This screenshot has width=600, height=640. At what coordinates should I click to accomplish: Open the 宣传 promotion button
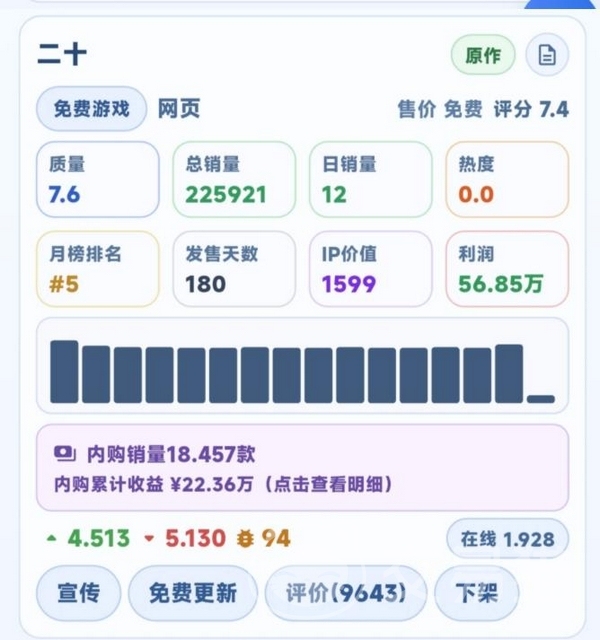(x=78, y=593)
